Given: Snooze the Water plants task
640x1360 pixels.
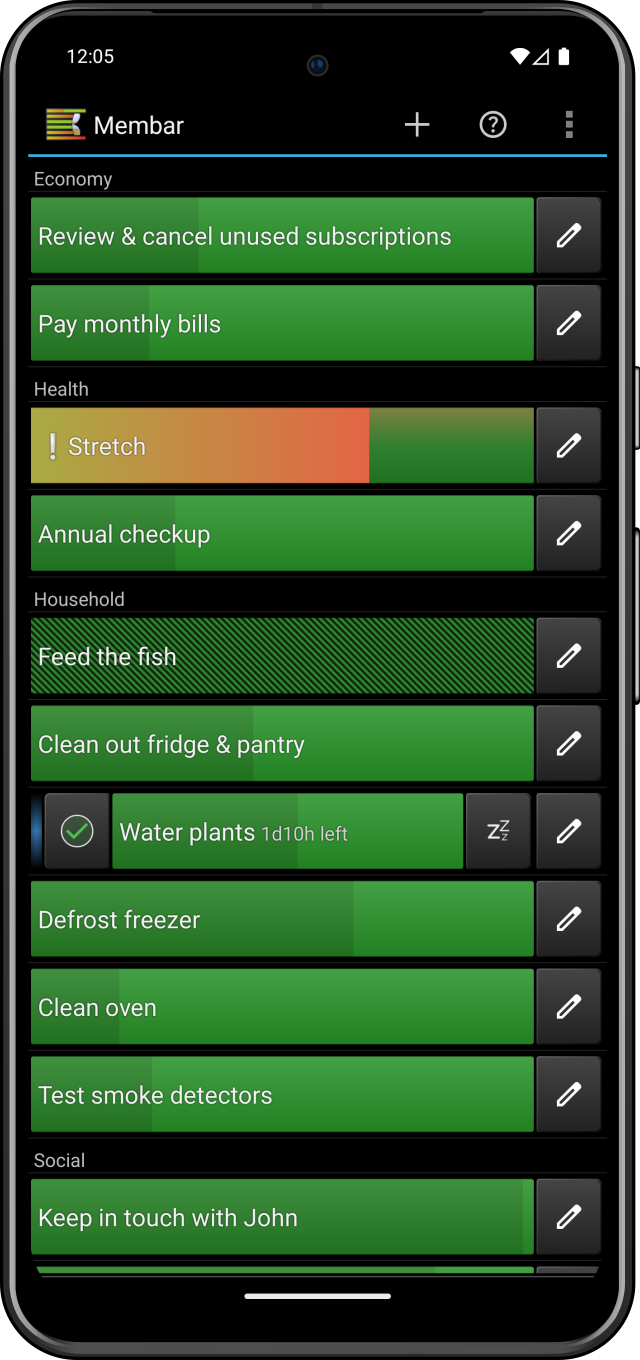Looking at the screenshot, I should 498,831.
